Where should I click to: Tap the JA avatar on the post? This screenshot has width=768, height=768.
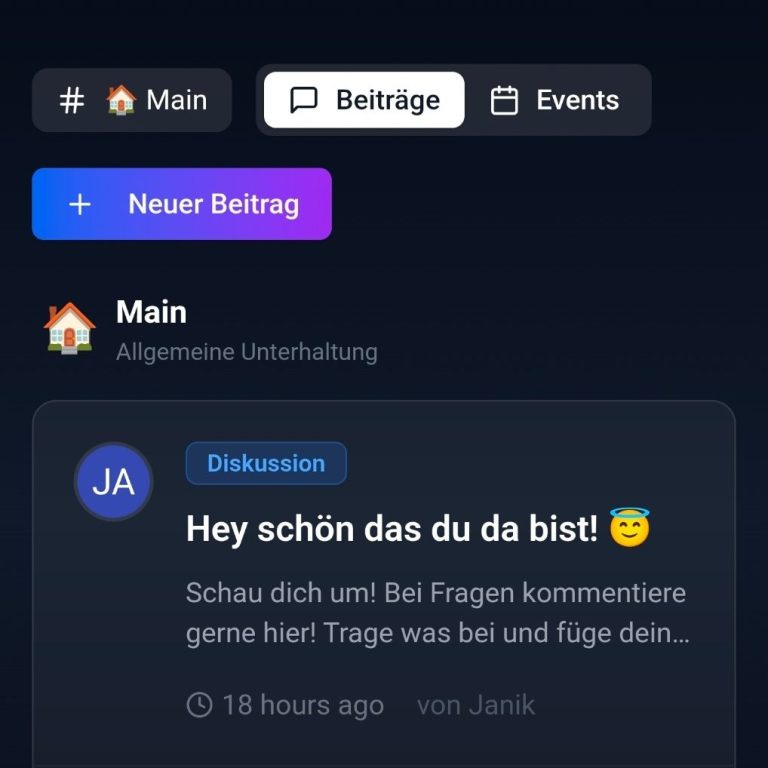coord(113,482)
